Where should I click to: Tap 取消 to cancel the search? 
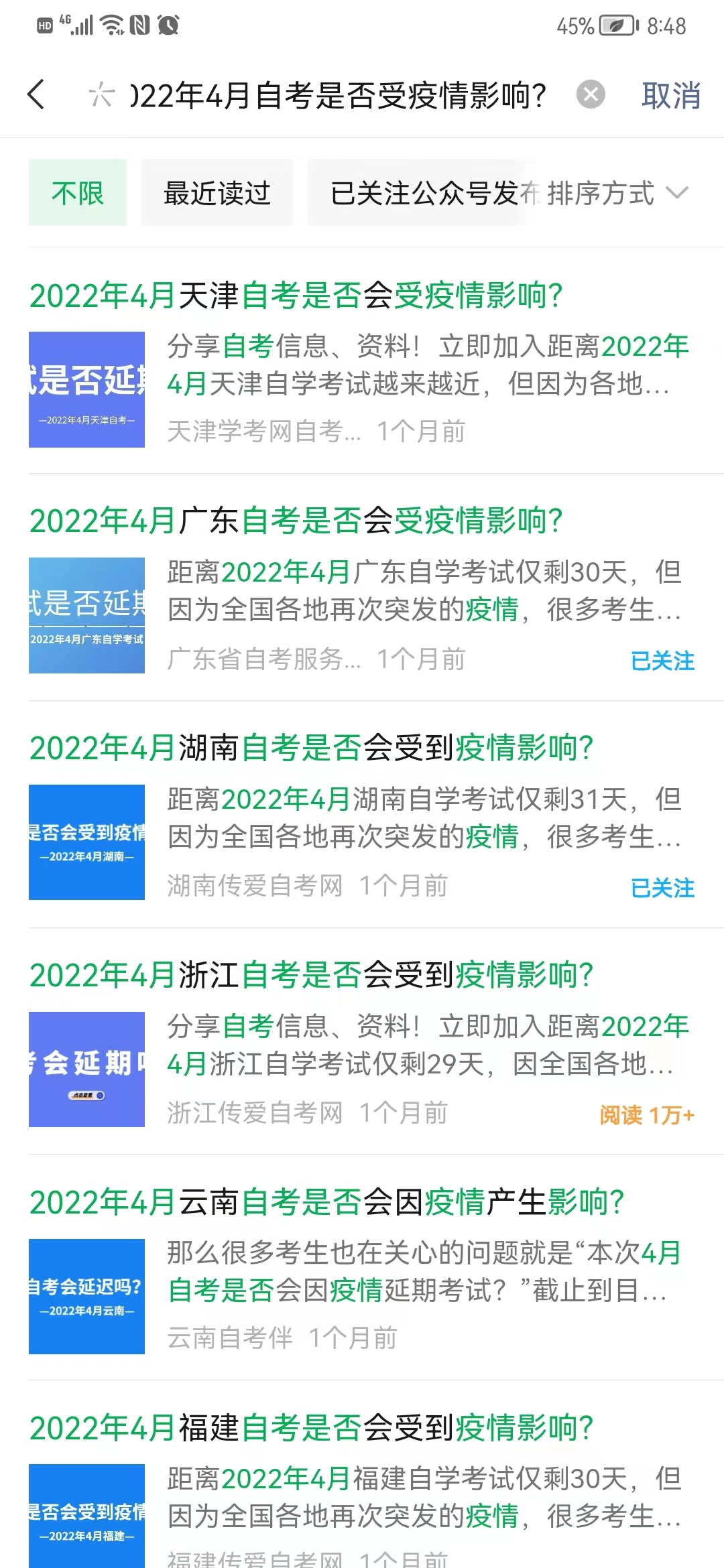point(671,95)
